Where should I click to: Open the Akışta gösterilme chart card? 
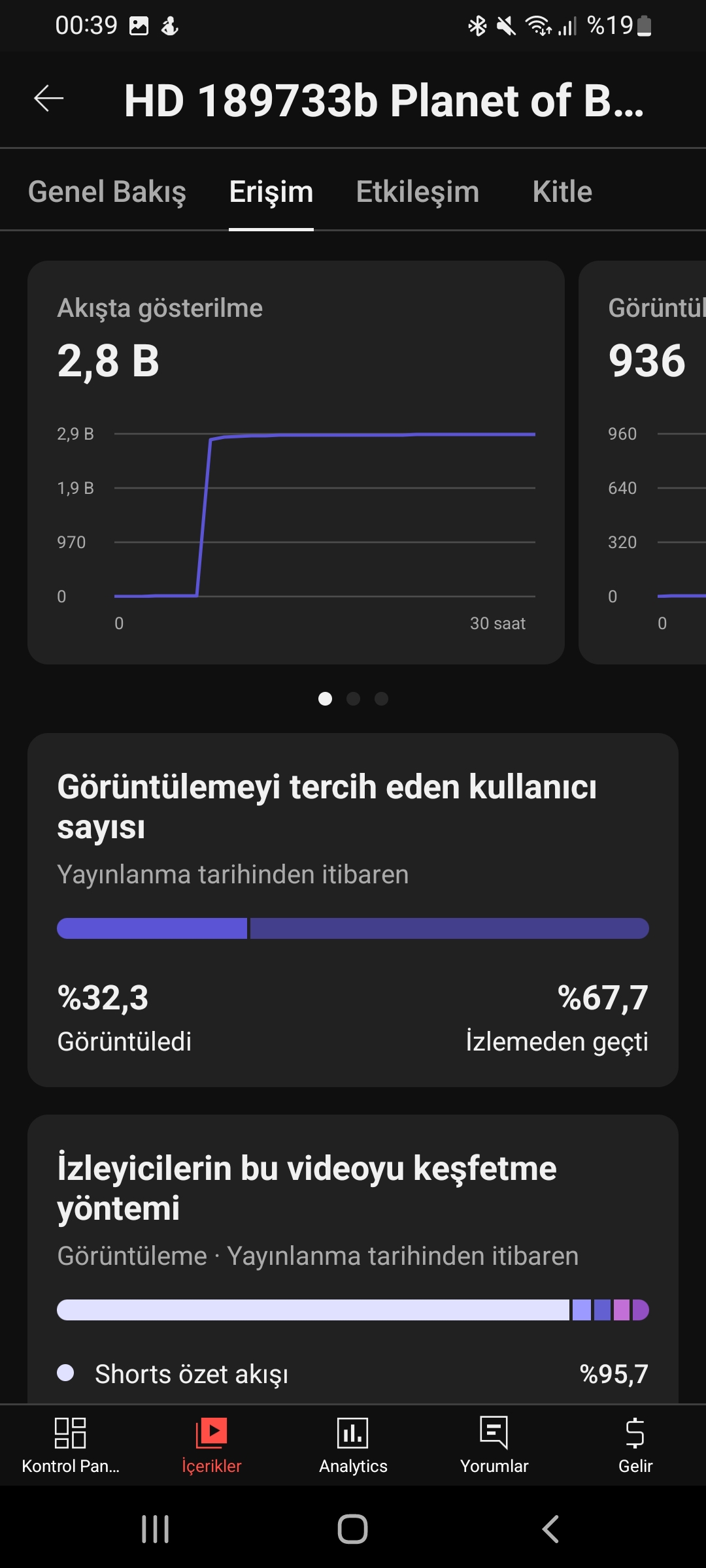point(296,463)
